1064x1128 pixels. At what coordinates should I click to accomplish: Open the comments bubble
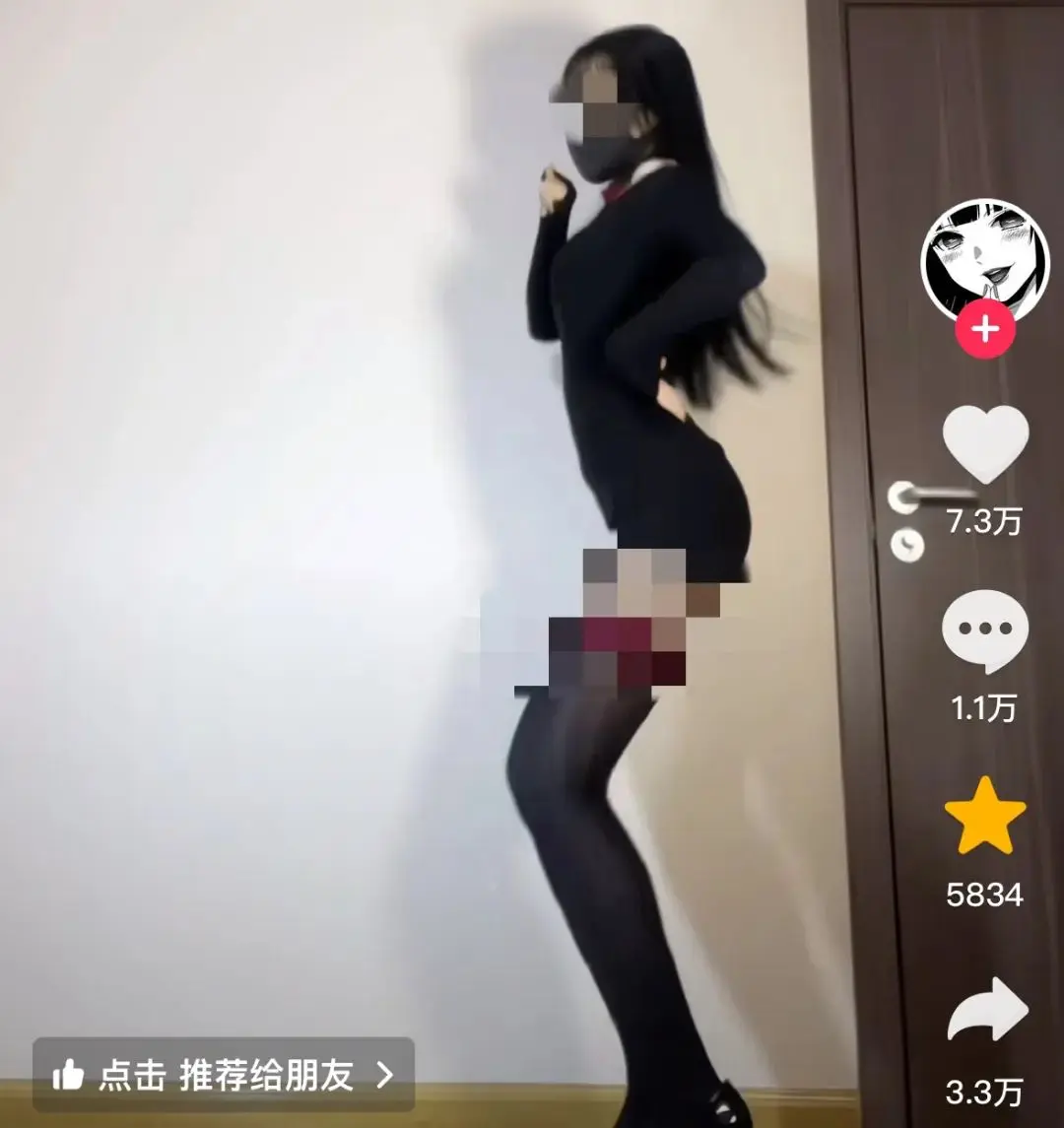point(984,630)
